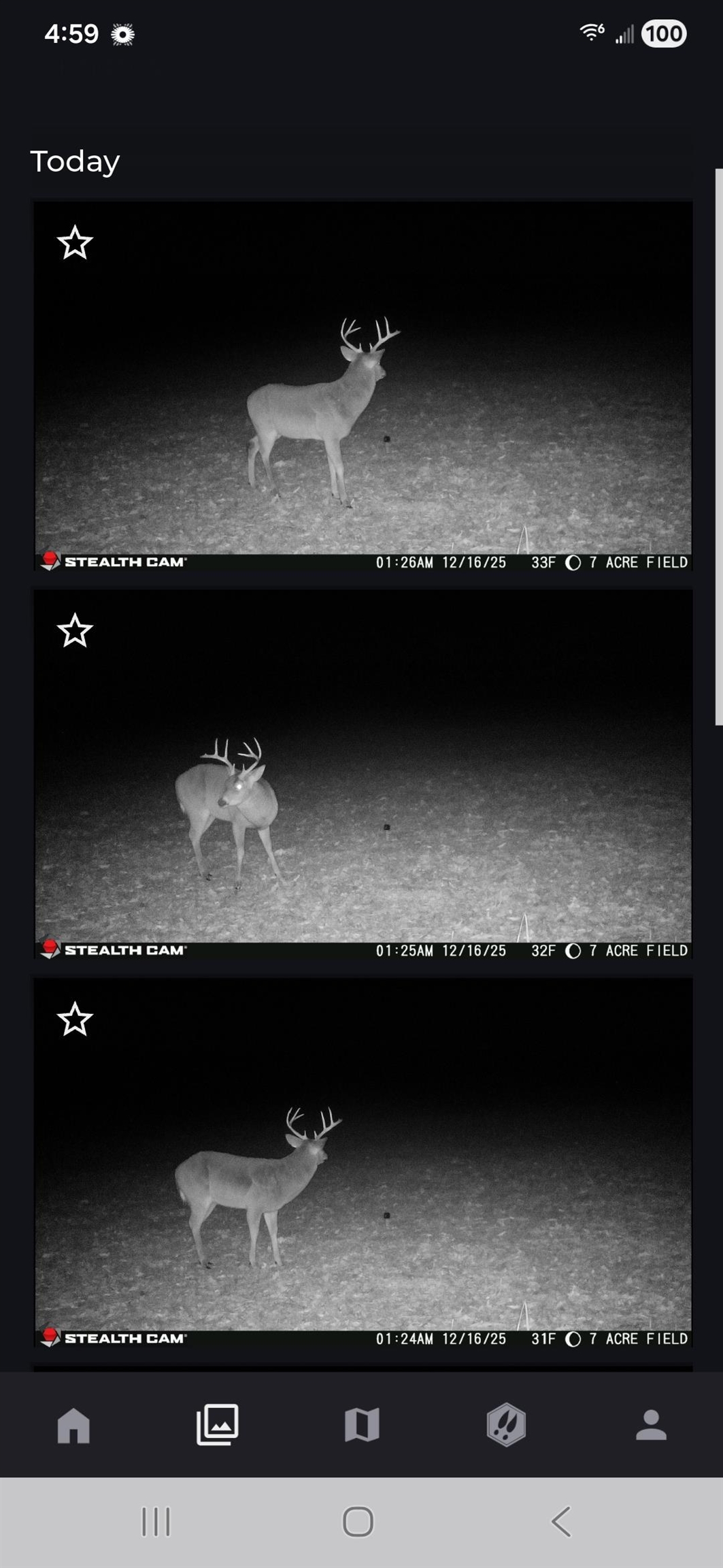
Task: Star the 01:25AM deer photo
Action: point(75,631)
